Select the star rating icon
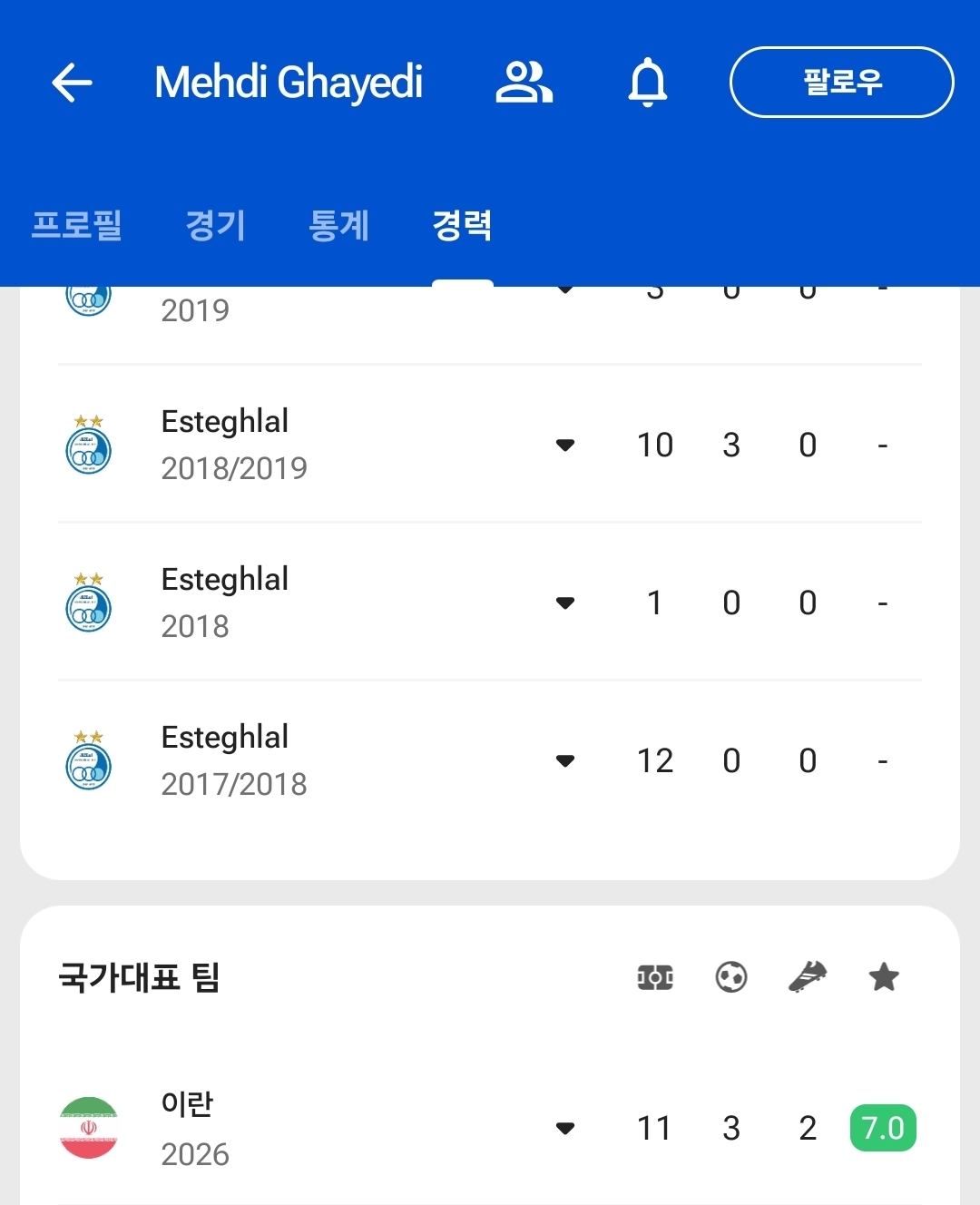Viewport: 980px width, 1205px height. point(883,977)
